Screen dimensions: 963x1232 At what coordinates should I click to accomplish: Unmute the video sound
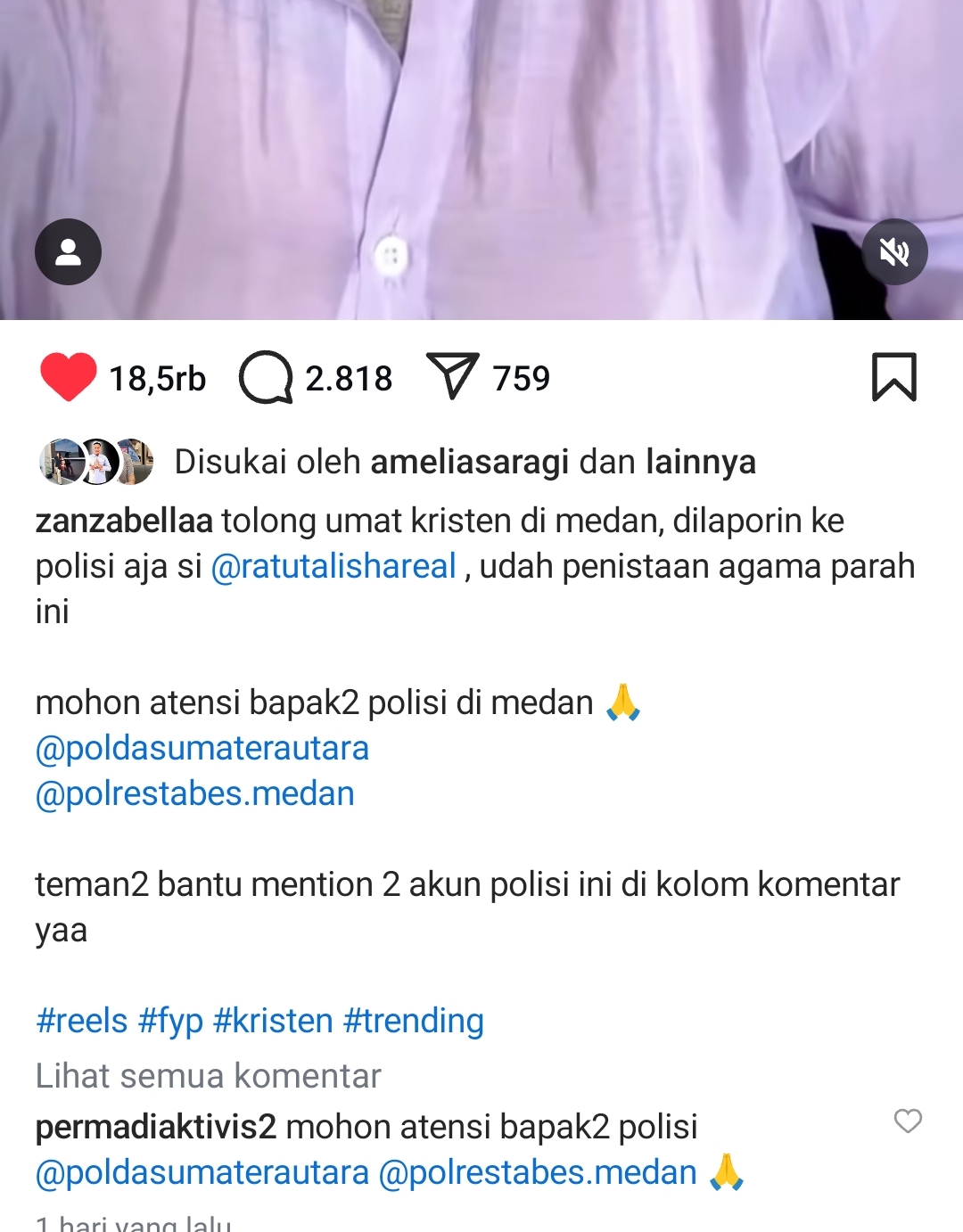[x=894, y=252]
